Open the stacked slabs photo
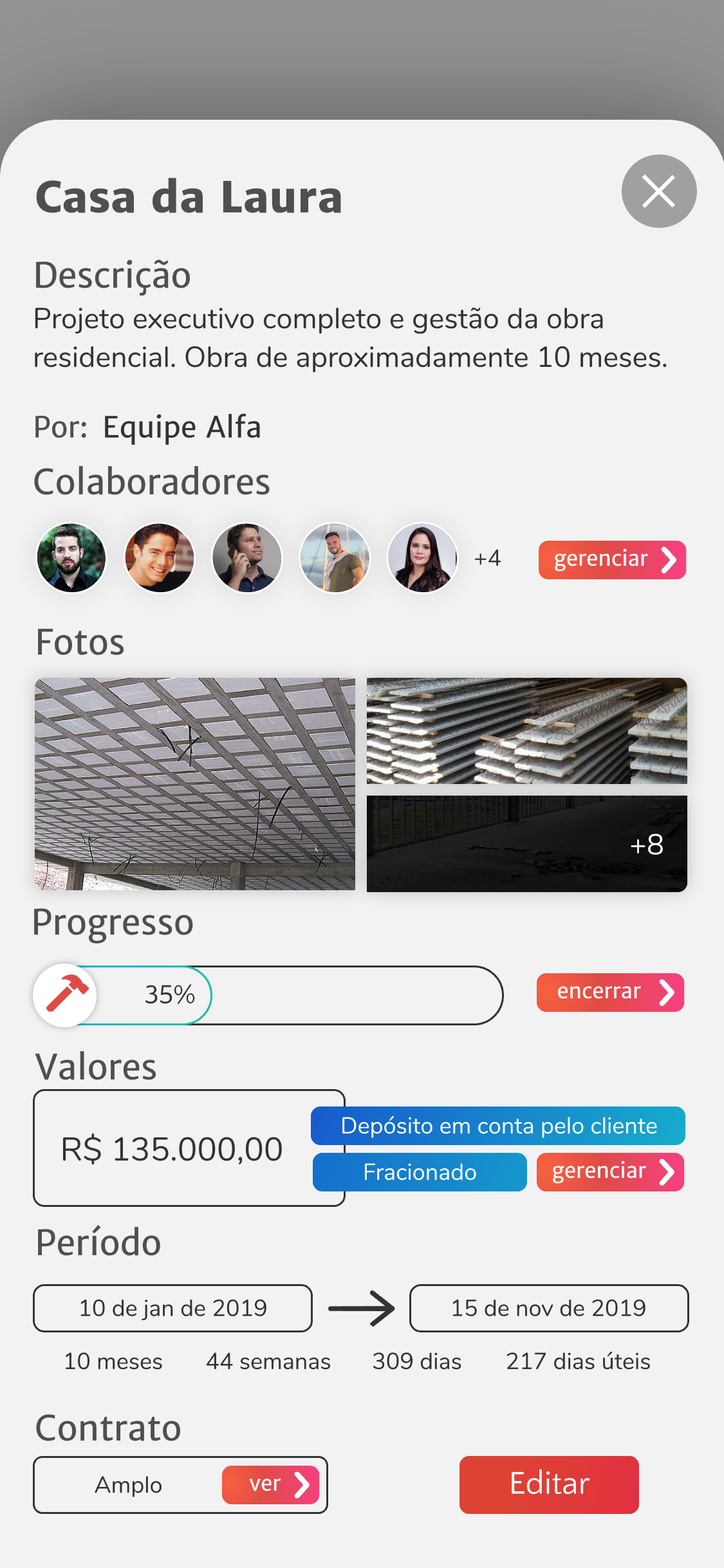The width and height of the screenshot is (724, 1568). 526,731
